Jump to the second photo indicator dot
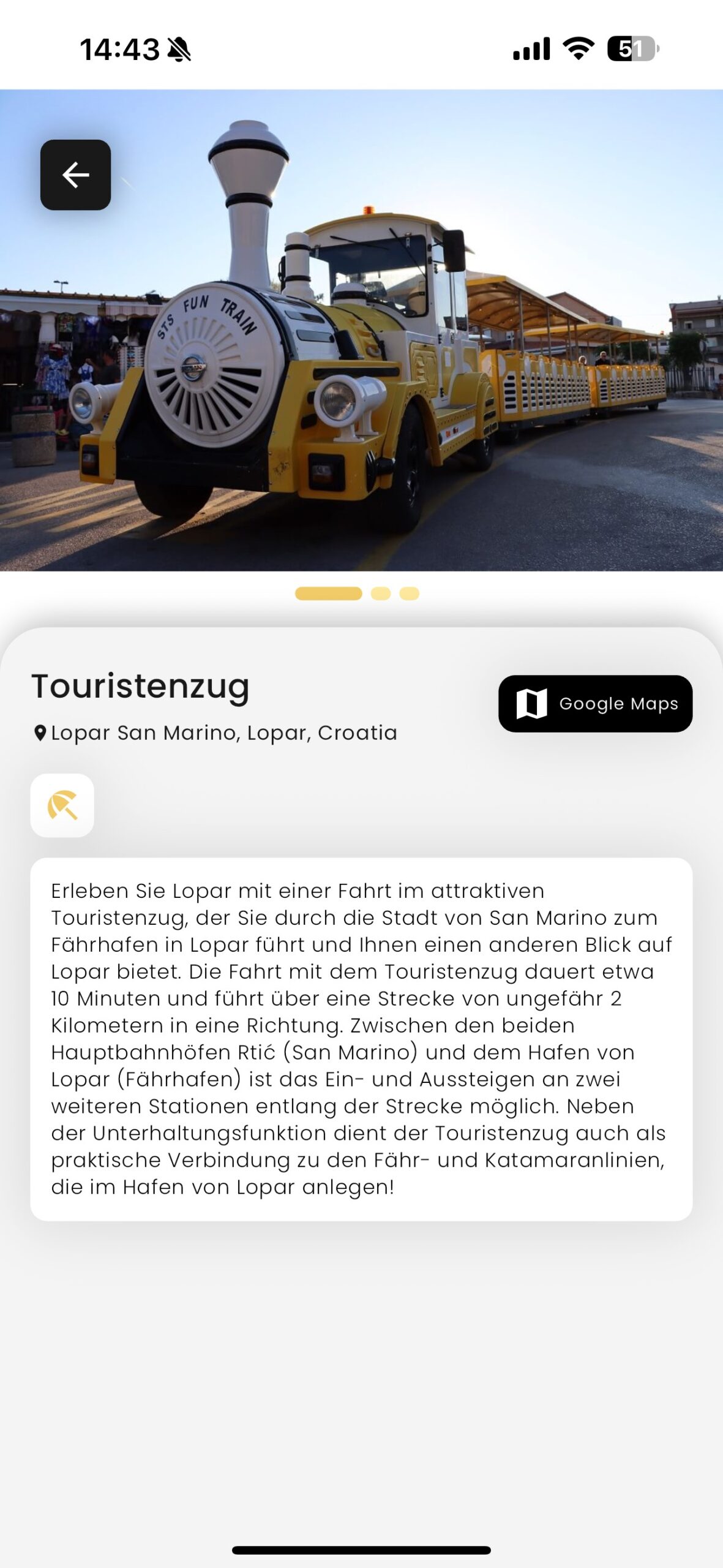Image resolution: width=723 pixels, height=1568 pixels. tap(381, 594)
